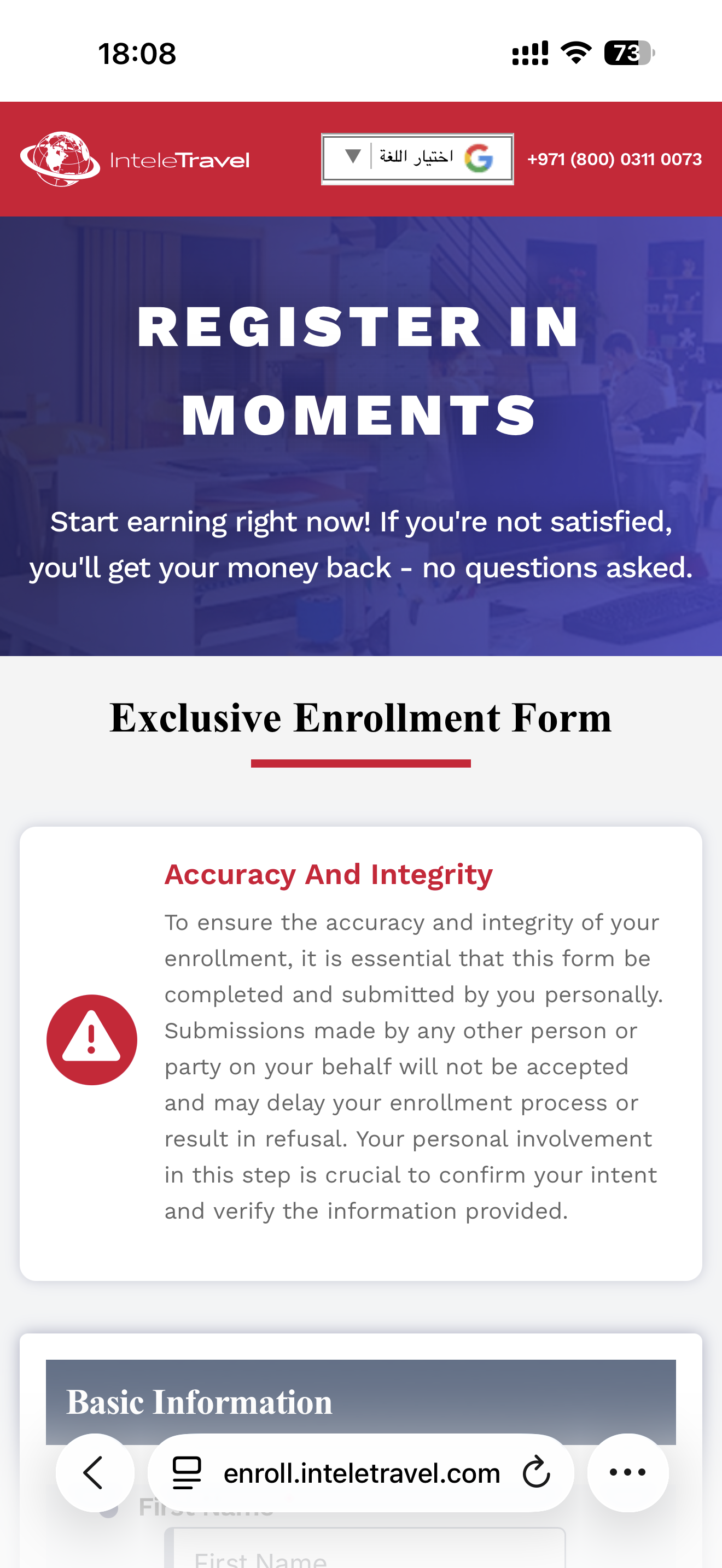
Task: Reload the page with the refresh icon
Action: click(x=537, y=1472)
